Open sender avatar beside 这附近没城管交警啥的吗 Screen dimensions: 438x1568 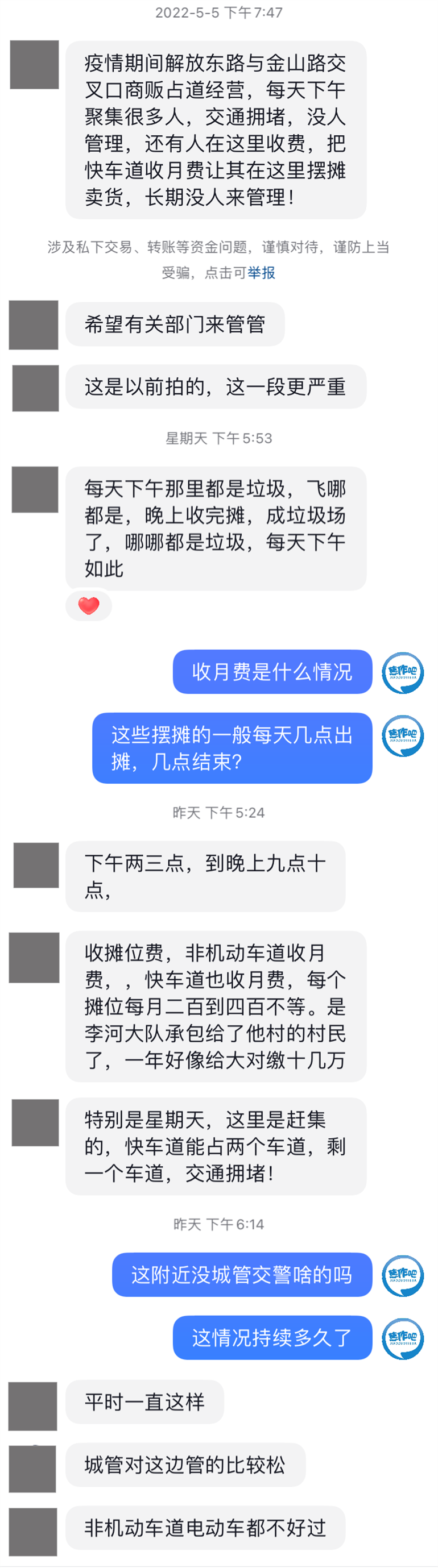coord(403,1275)
